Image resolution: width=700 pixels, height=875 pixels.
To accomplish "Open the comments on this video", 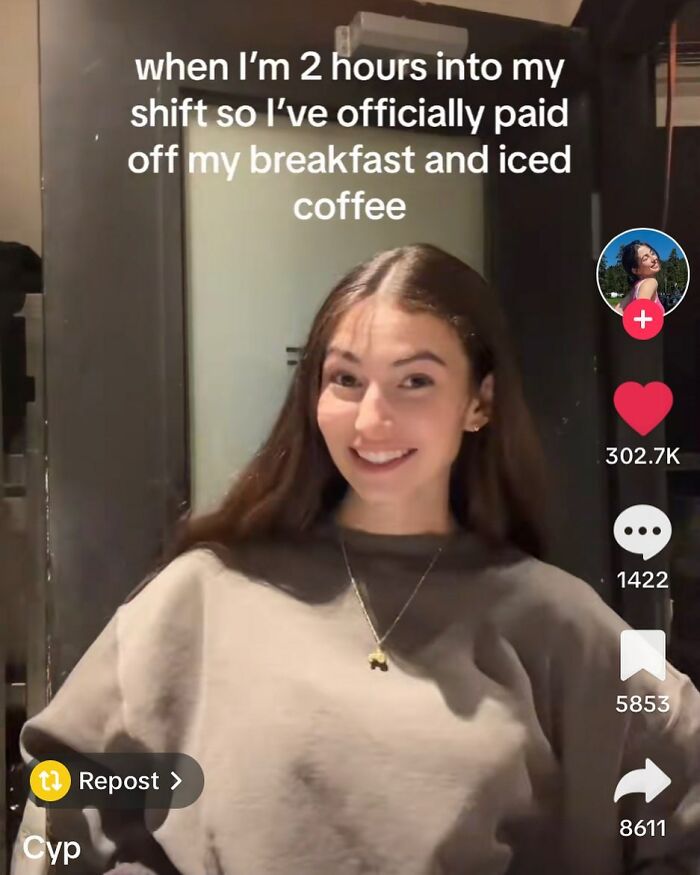I will [642, 532].
